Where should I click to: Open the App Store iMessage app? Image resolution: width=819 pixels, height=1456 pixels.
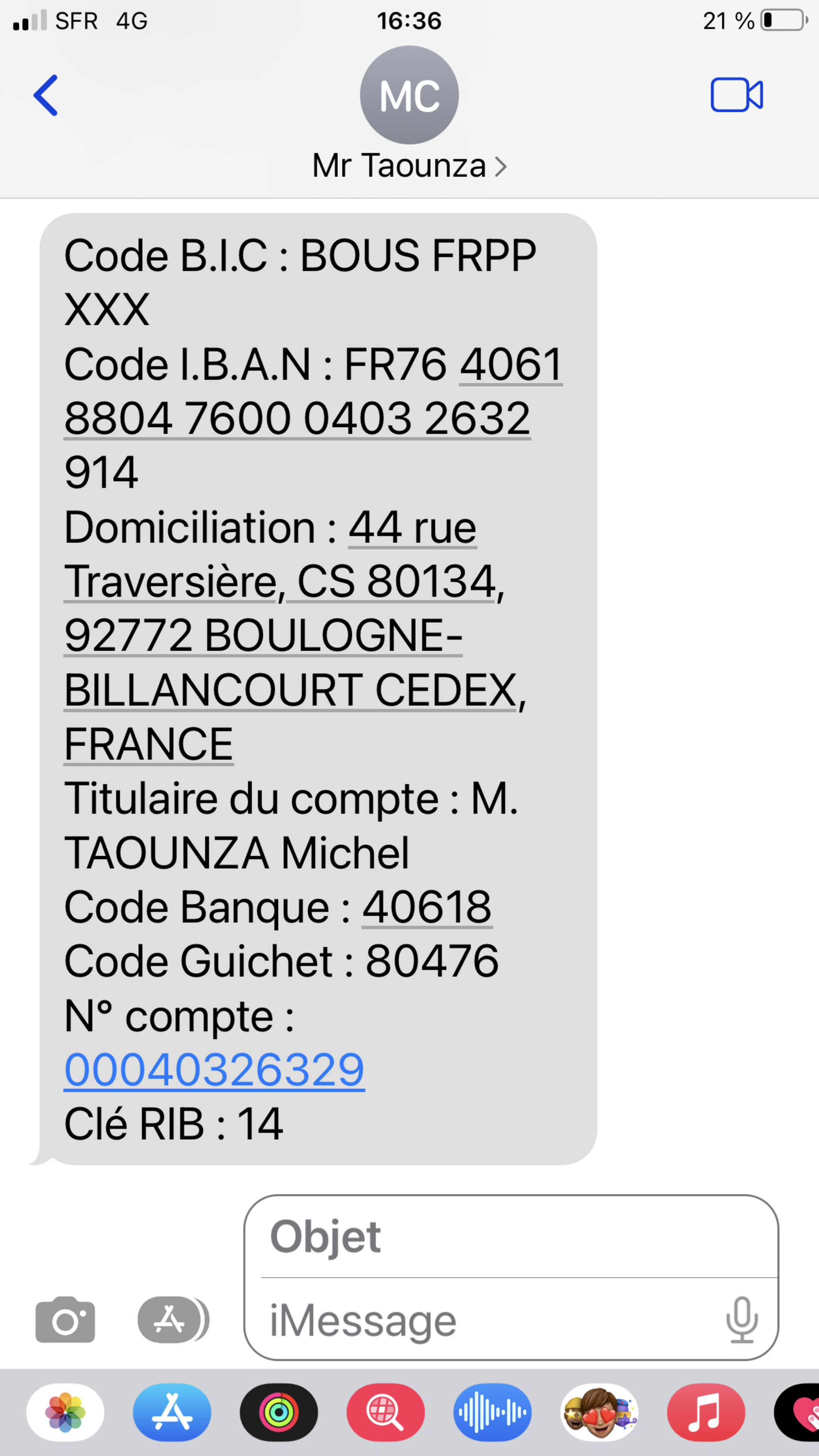pyautogui.click(x=172, y=1413)
